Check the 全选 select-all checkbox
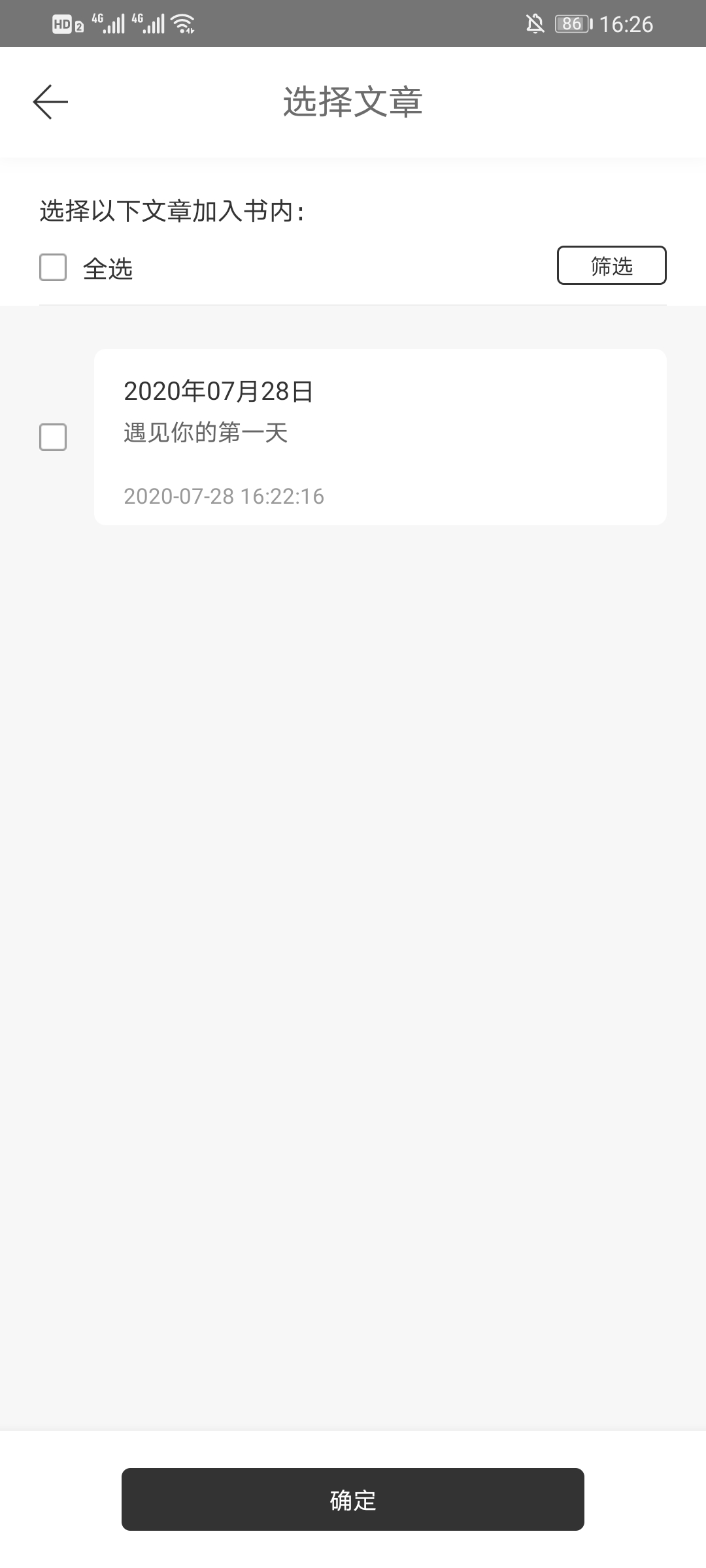The width and height of the screenshot is (706, 1568). (x=53, y=267)
